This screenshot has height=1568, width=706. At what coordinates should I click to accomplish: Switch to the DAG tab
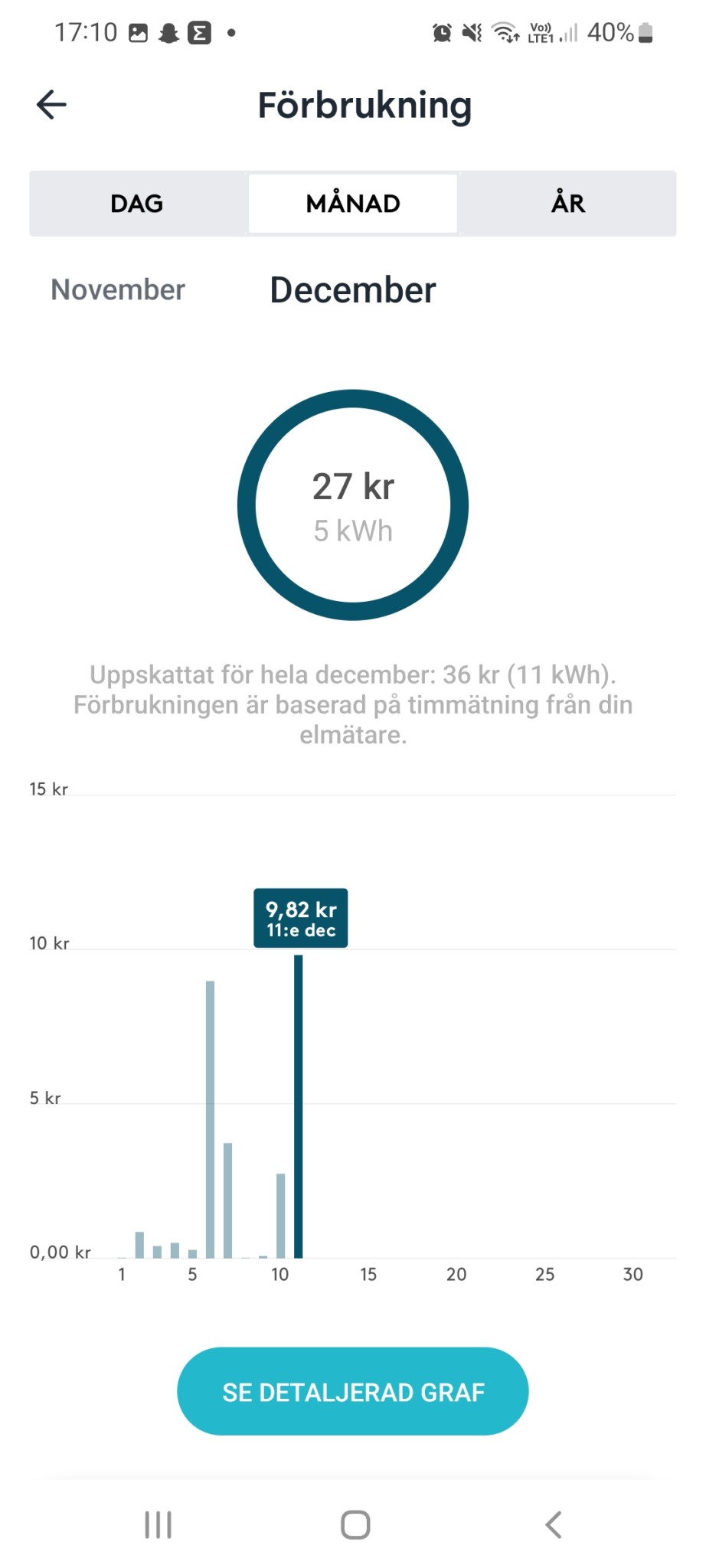(x=137, y=204)
